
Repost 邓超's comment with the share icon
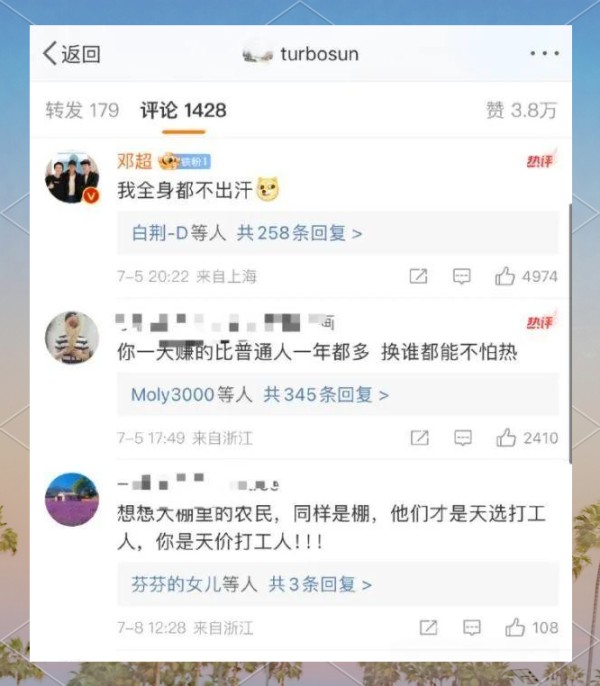[419, 276]
